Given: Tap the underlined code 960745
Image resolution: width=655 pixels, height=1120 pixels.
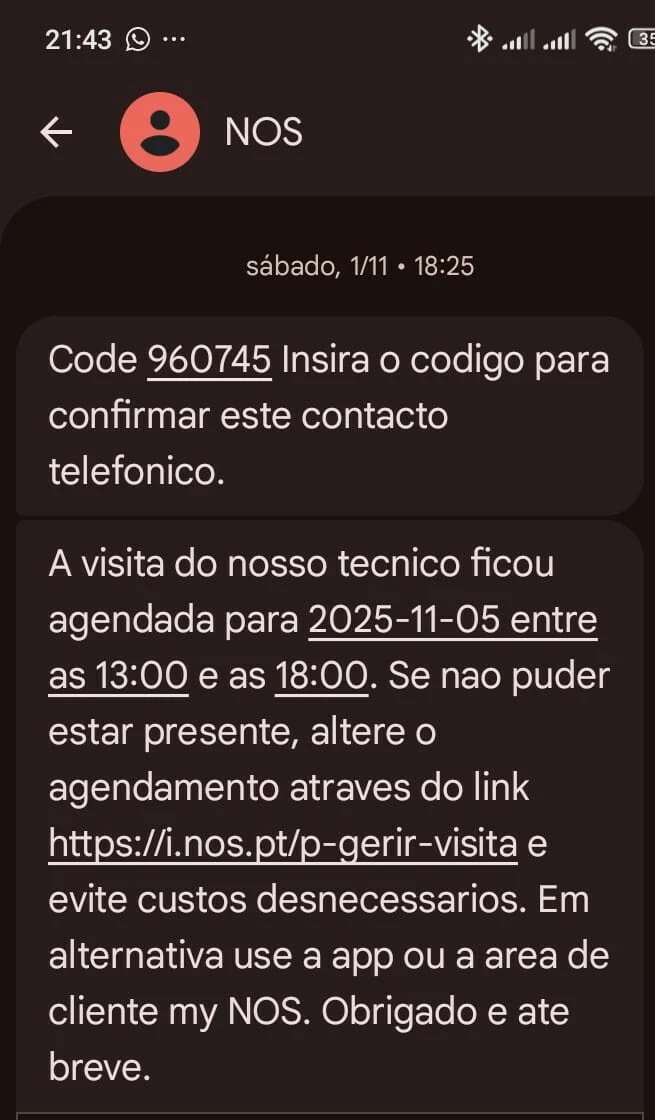Looking at the screenshot, I should pos(209,360).
